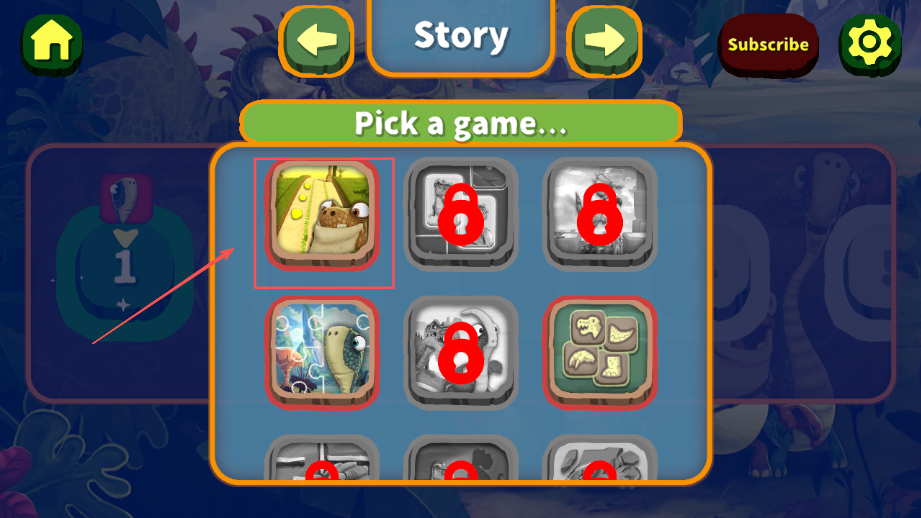The height and width of the screenshot is (518, 921).
Task: Select the underwater jigsaw puzzle game
Action: pyautogui.click(x=321, y=352)
